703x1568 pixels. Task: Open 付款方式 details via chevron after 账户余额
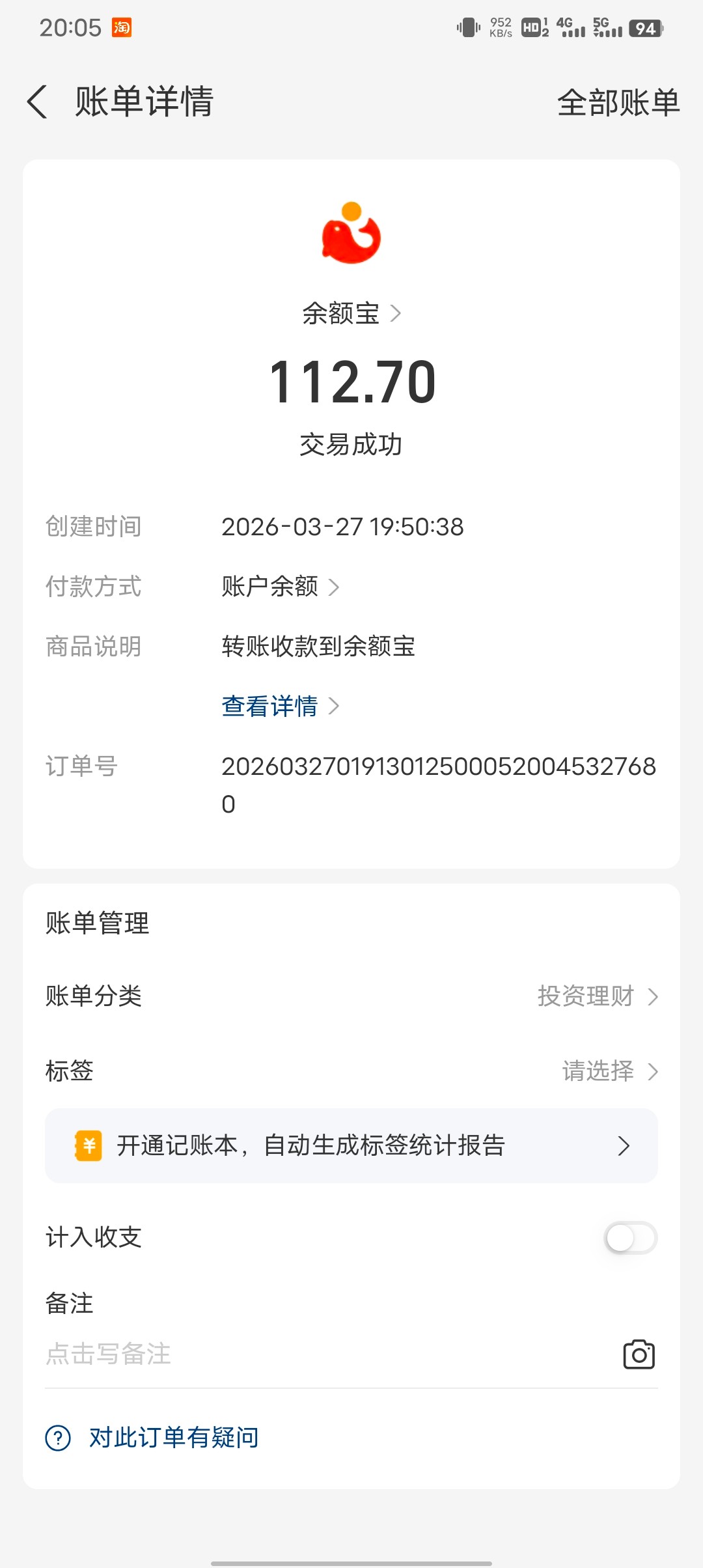click(x=335, y=587)
